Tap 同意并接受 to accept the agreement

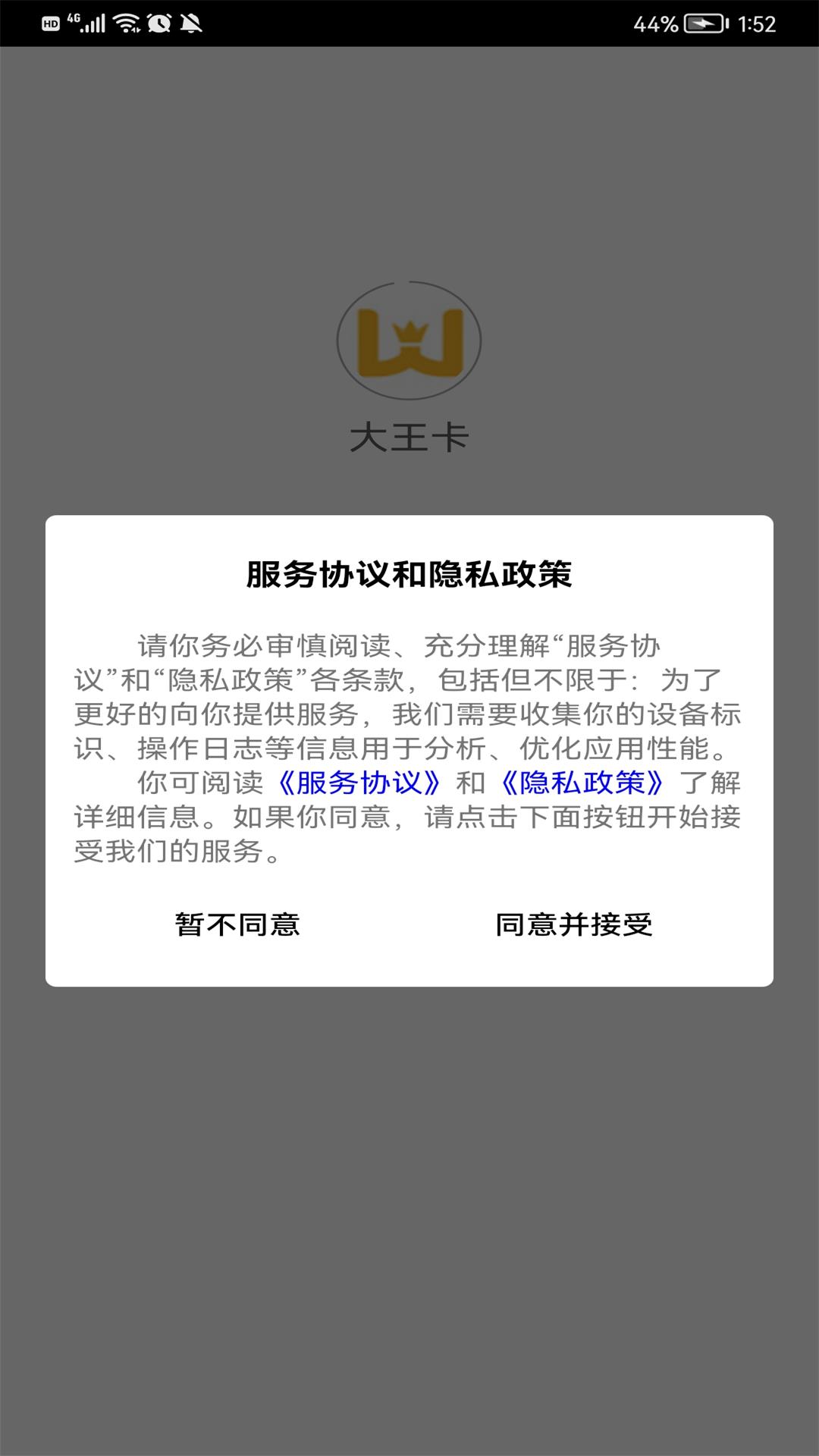[574, 924]
